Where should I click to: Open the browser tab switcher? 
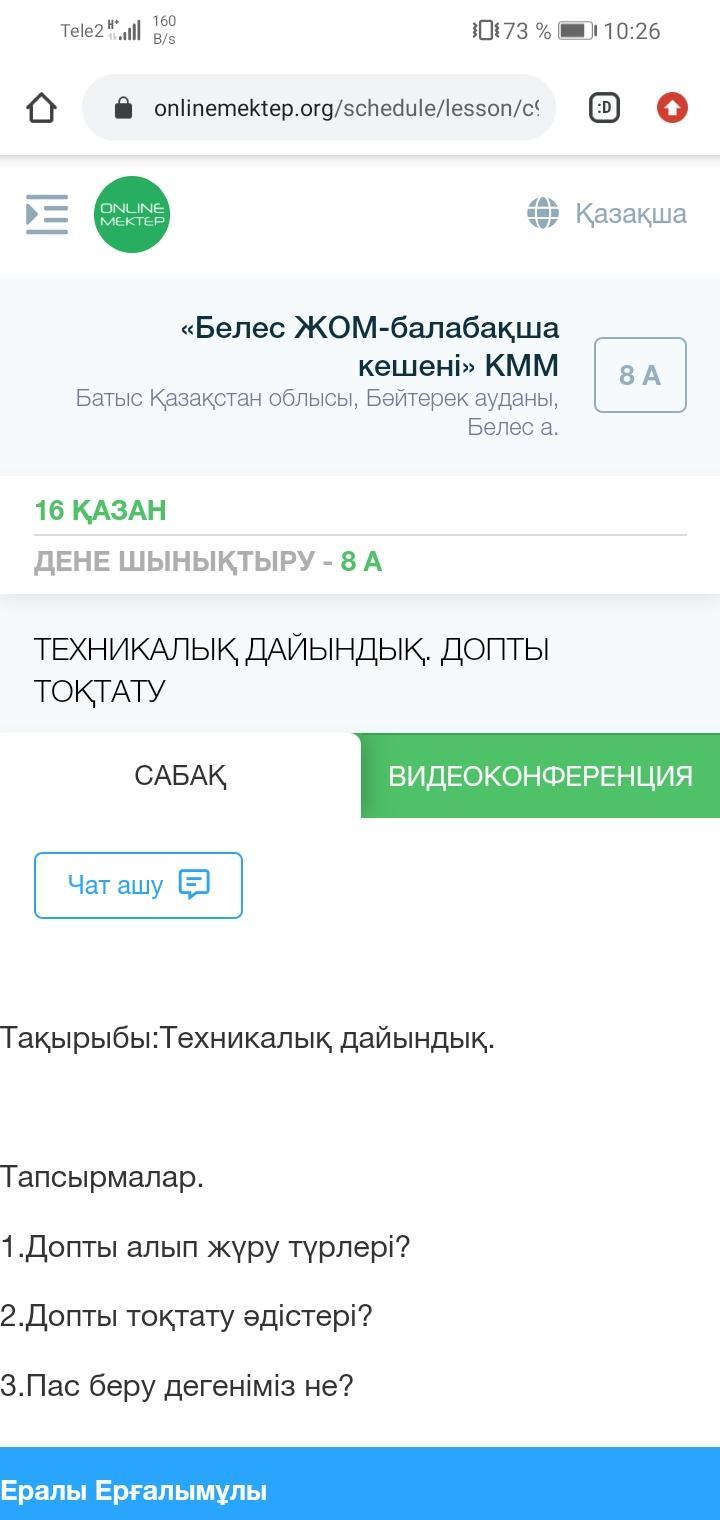(604, 108)
